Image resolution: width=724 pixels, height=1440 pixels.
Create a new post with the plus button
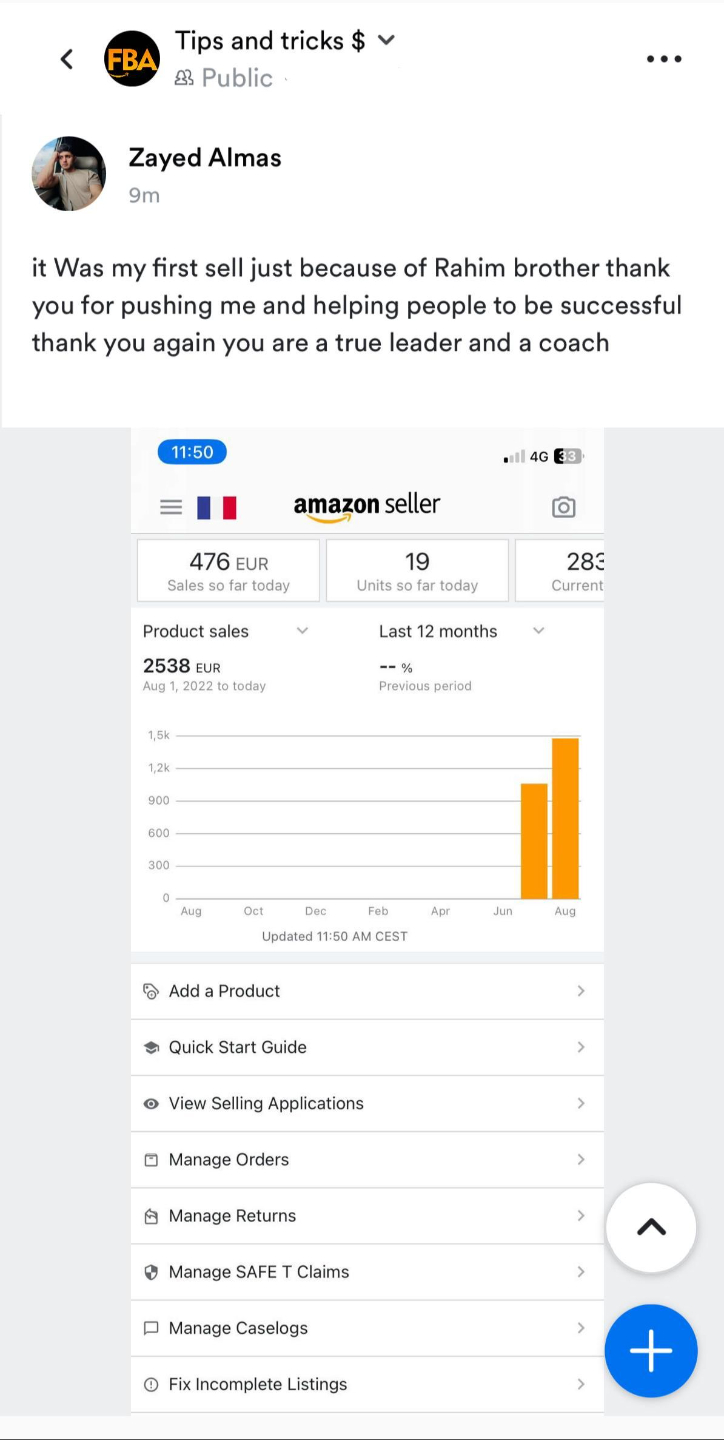click(x=651, y=1350)
